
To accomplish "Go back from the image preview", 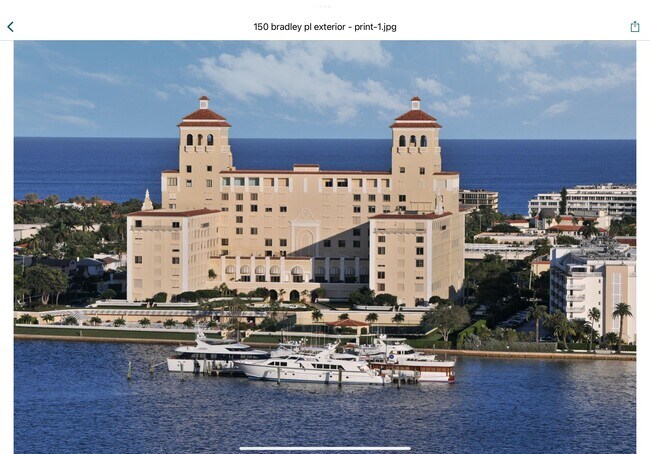I will tap(10, 27).
